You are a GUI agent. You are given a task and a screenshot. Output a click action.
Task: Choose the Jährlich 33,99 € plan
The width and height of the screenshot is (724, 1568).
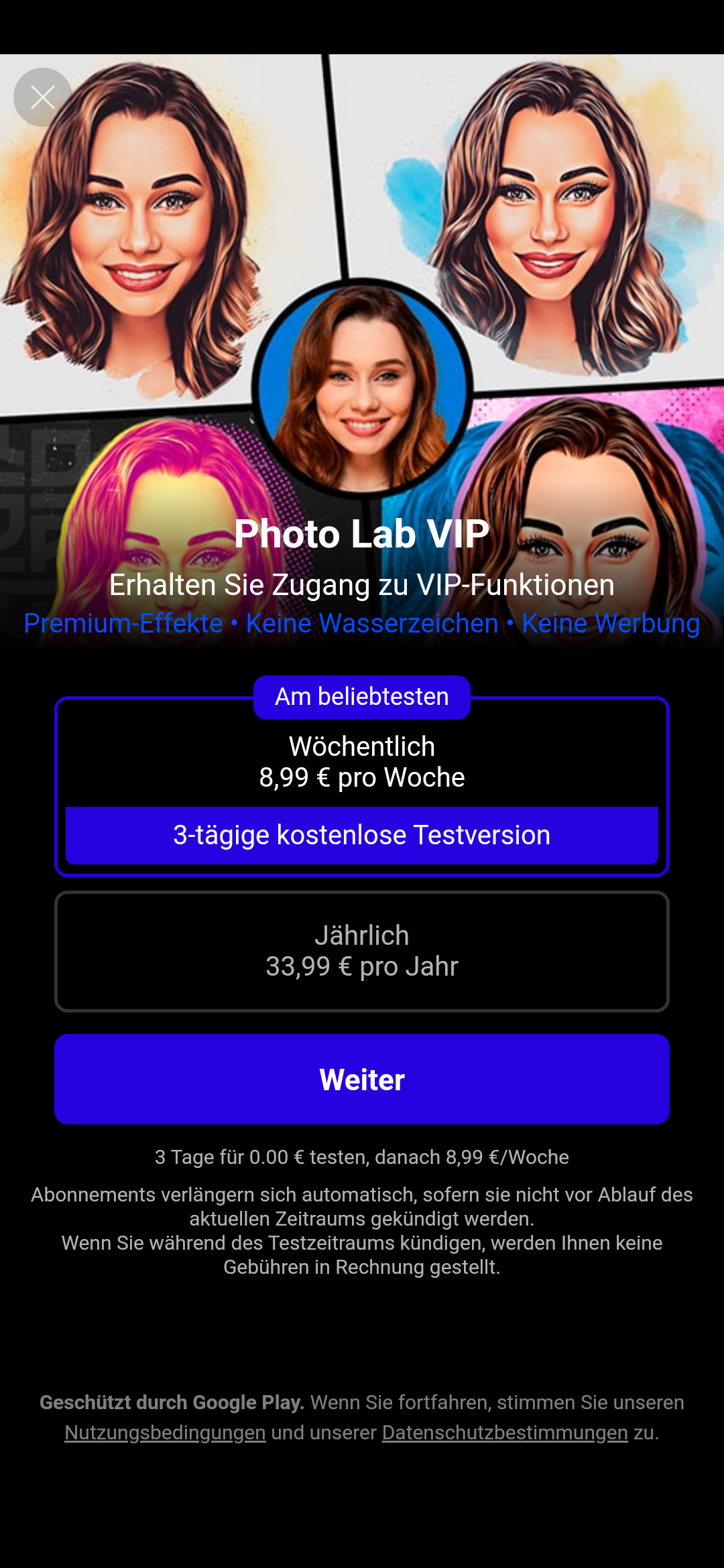click(x=362, y=951)
